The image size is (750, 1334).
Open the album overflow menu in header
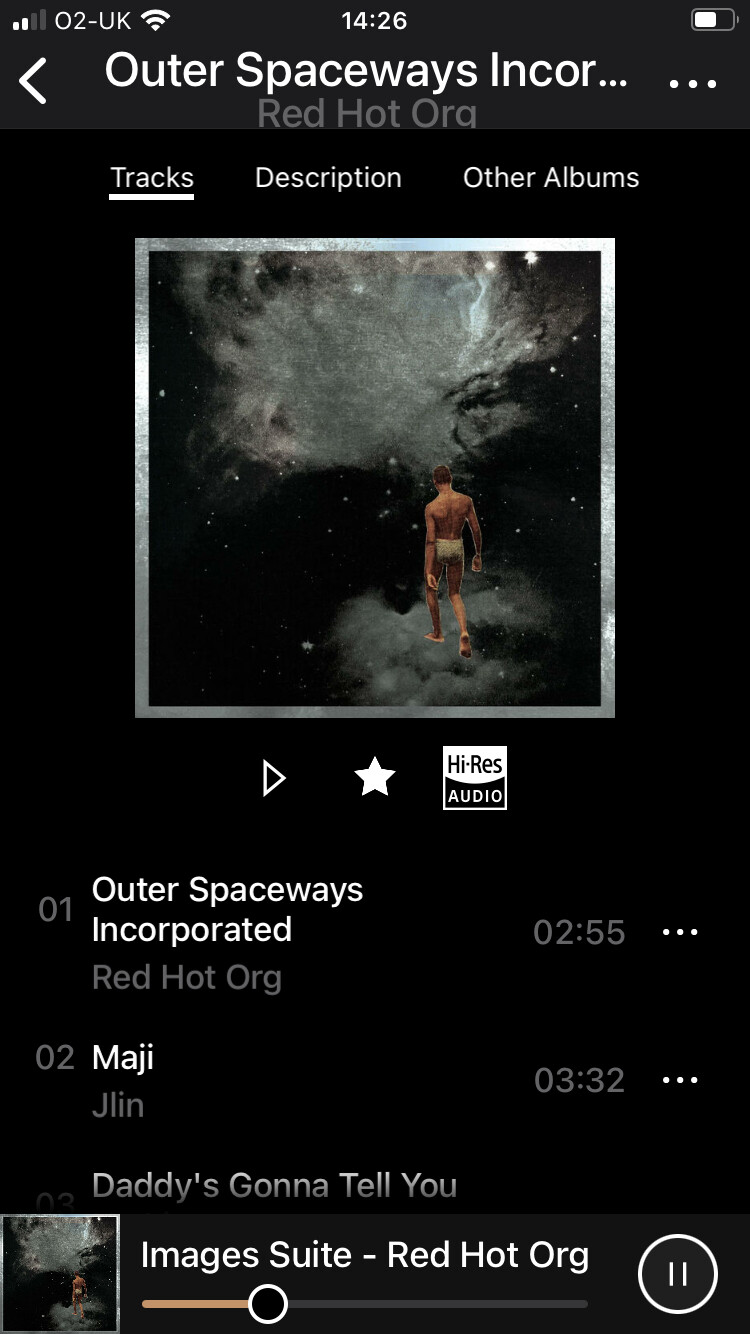tap(693, 83)
